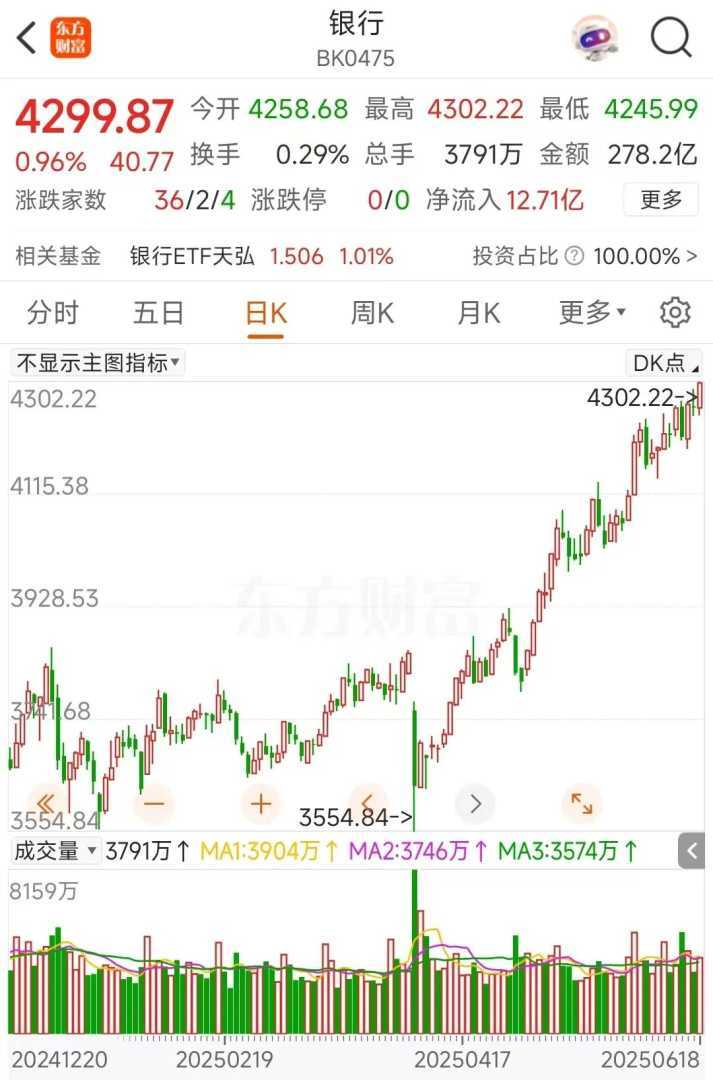Zoom in the chart with plus button
The width and height of the screenshot is (713, 1080).
pyautogui.click(x=261, y=803)
